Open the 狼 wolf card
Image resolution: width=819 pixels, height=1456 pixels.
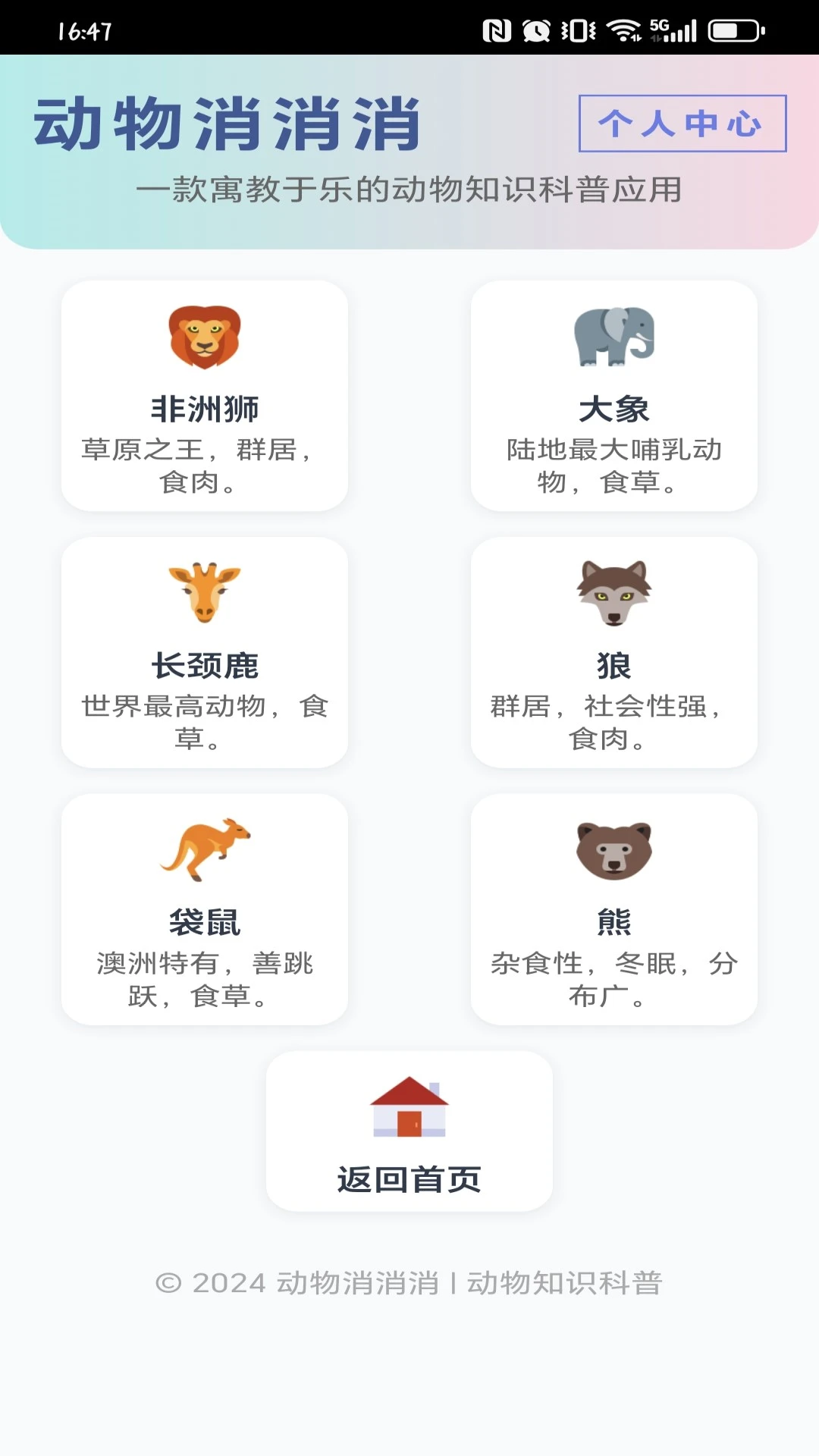click(x=613, y=652)
